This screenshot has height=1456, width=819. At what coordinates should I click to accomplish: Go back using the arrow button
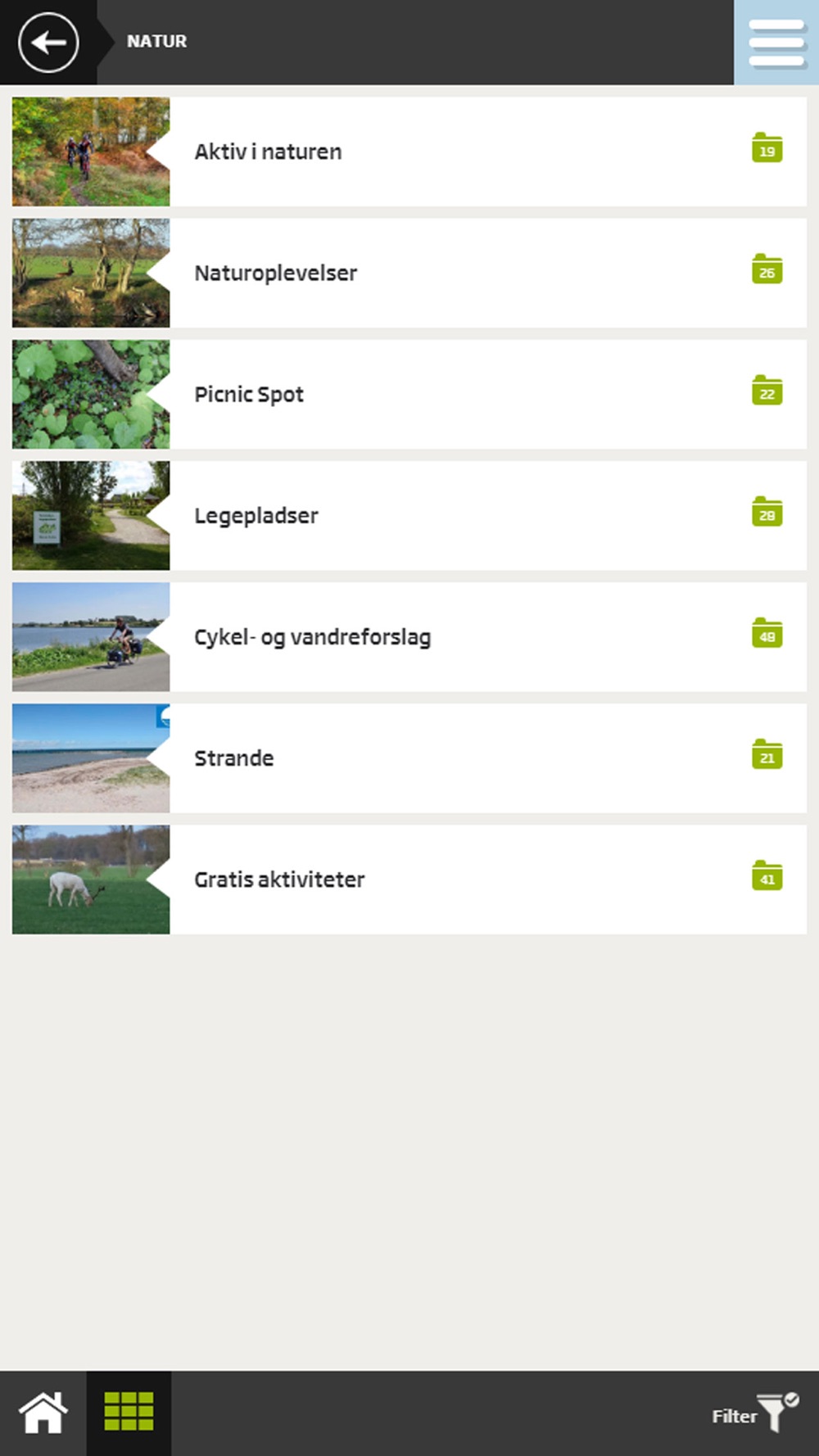(48, 43)
